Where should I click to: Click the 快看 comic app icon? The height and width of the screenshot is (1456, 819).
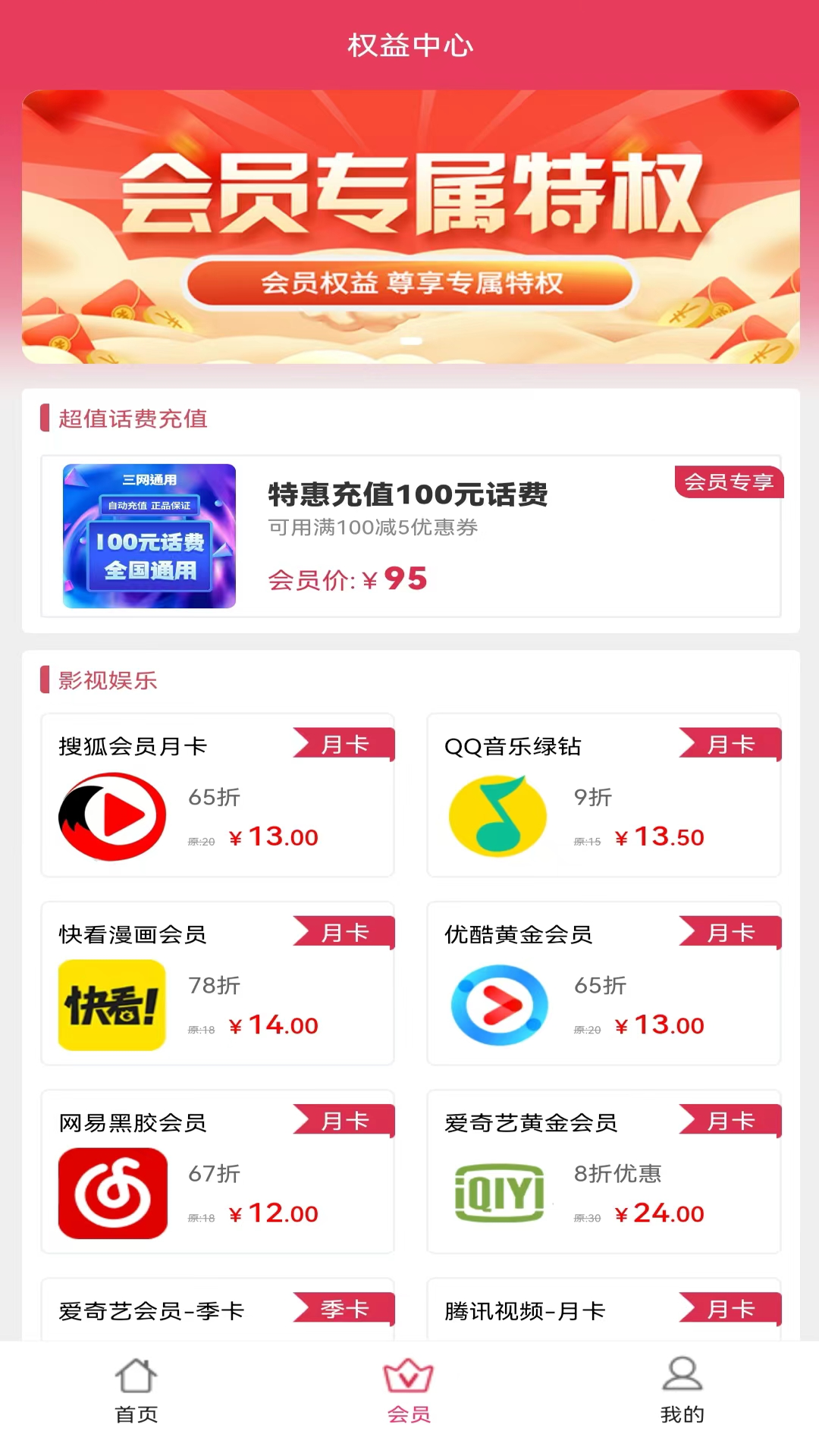click(x=111, y=1006)
